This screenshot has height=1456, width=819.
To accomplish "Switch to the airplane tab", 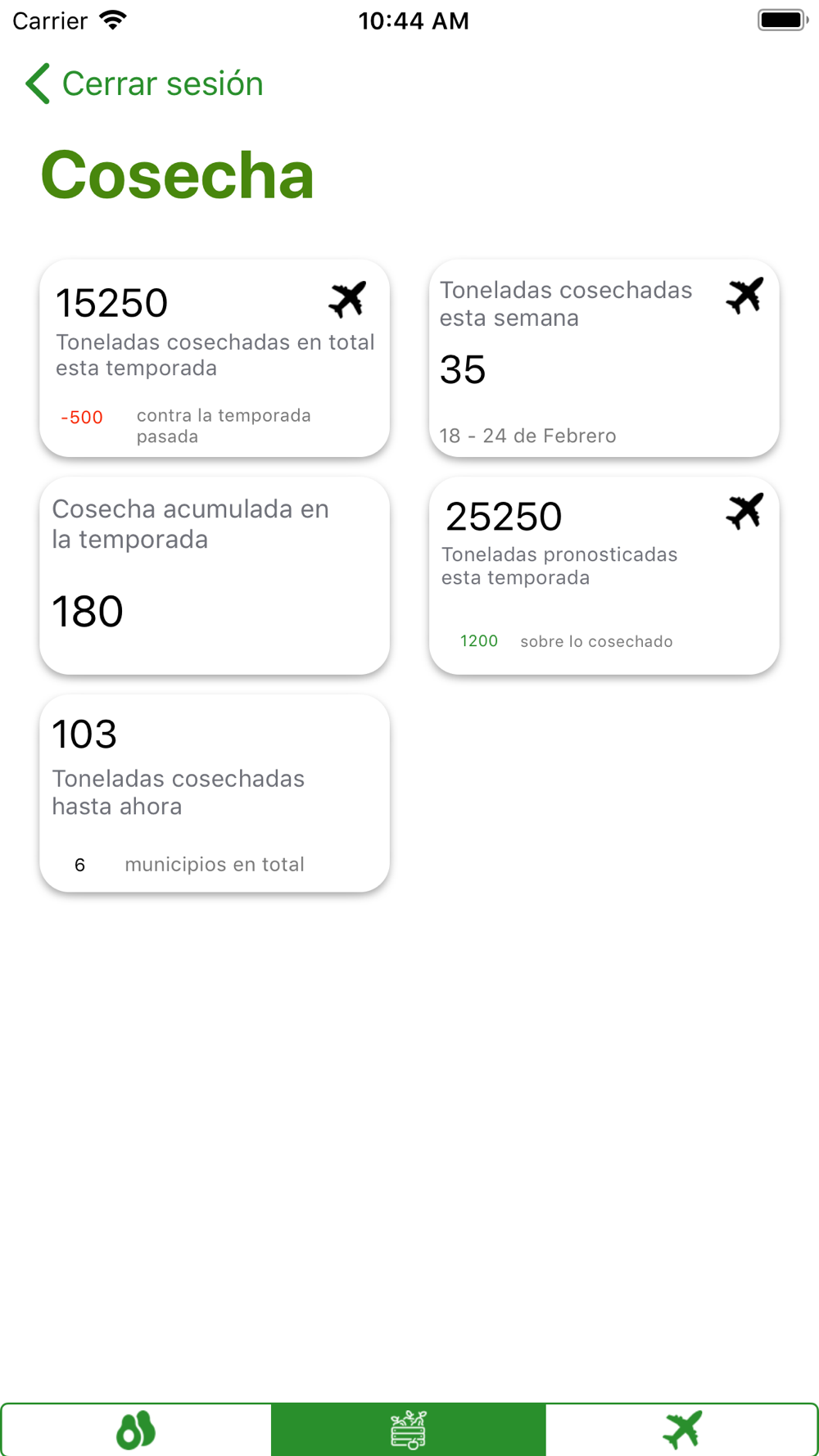I will (681, 1430).
